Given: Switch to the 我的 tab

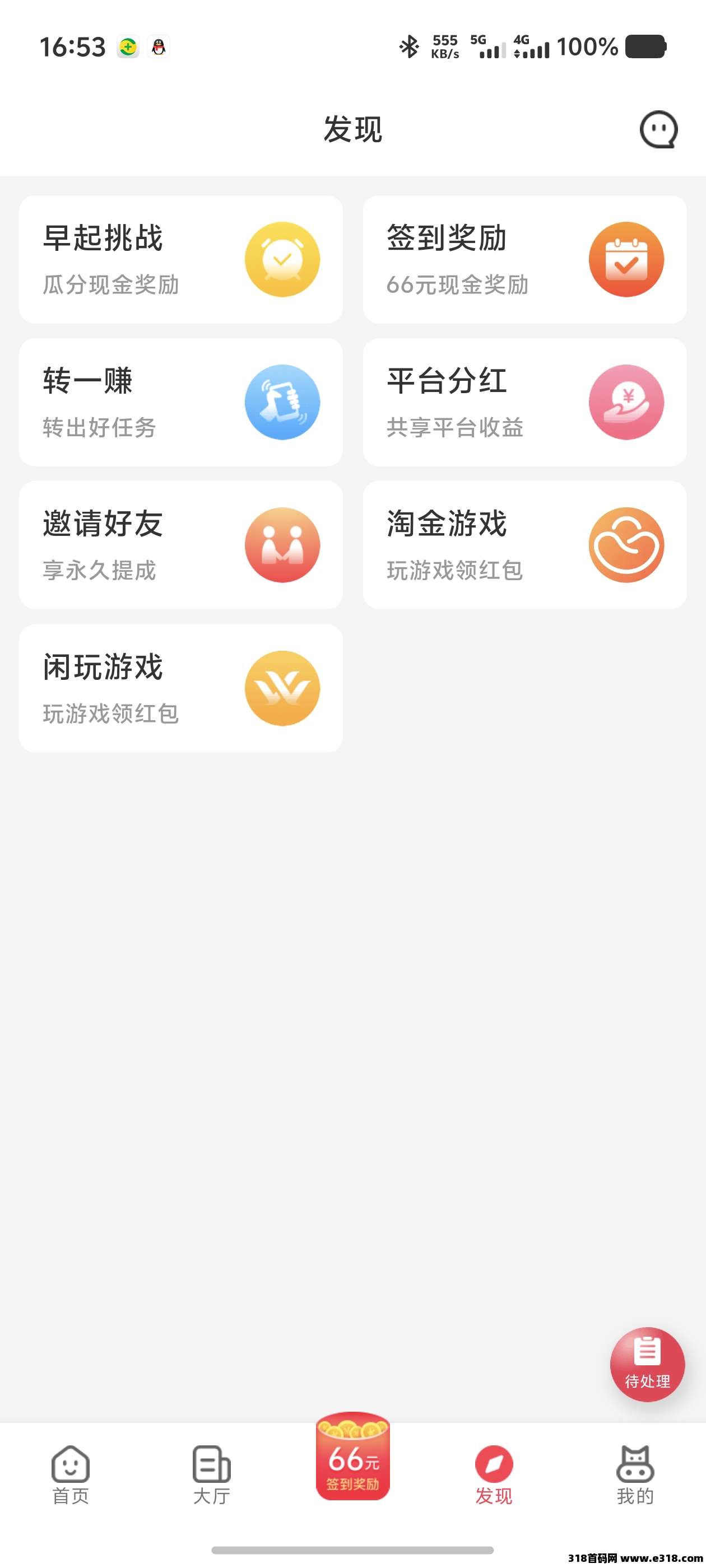Looking at the screenshot, I should pos(635,1475).
